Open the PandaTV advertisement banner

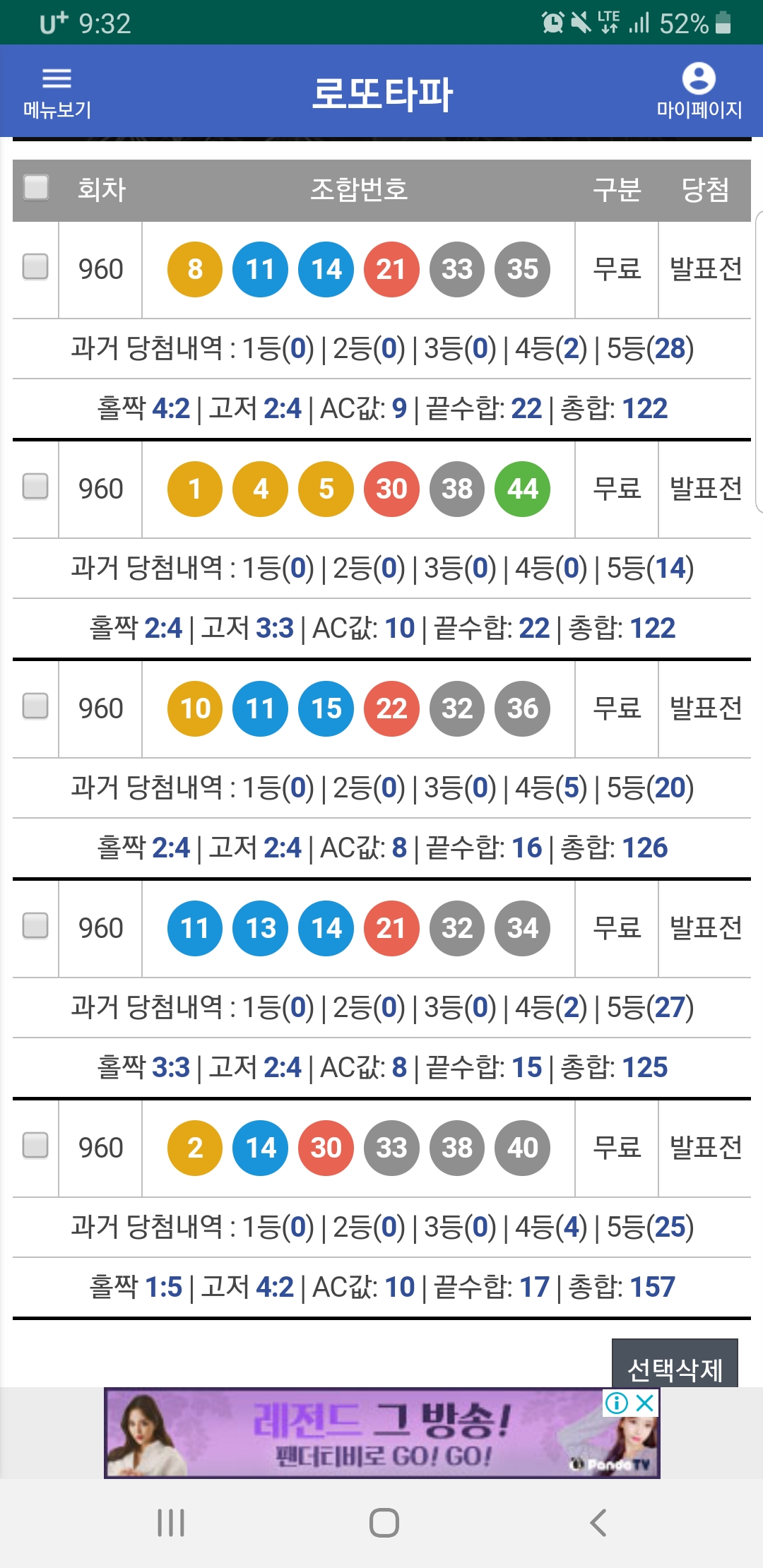(382, 1433)
